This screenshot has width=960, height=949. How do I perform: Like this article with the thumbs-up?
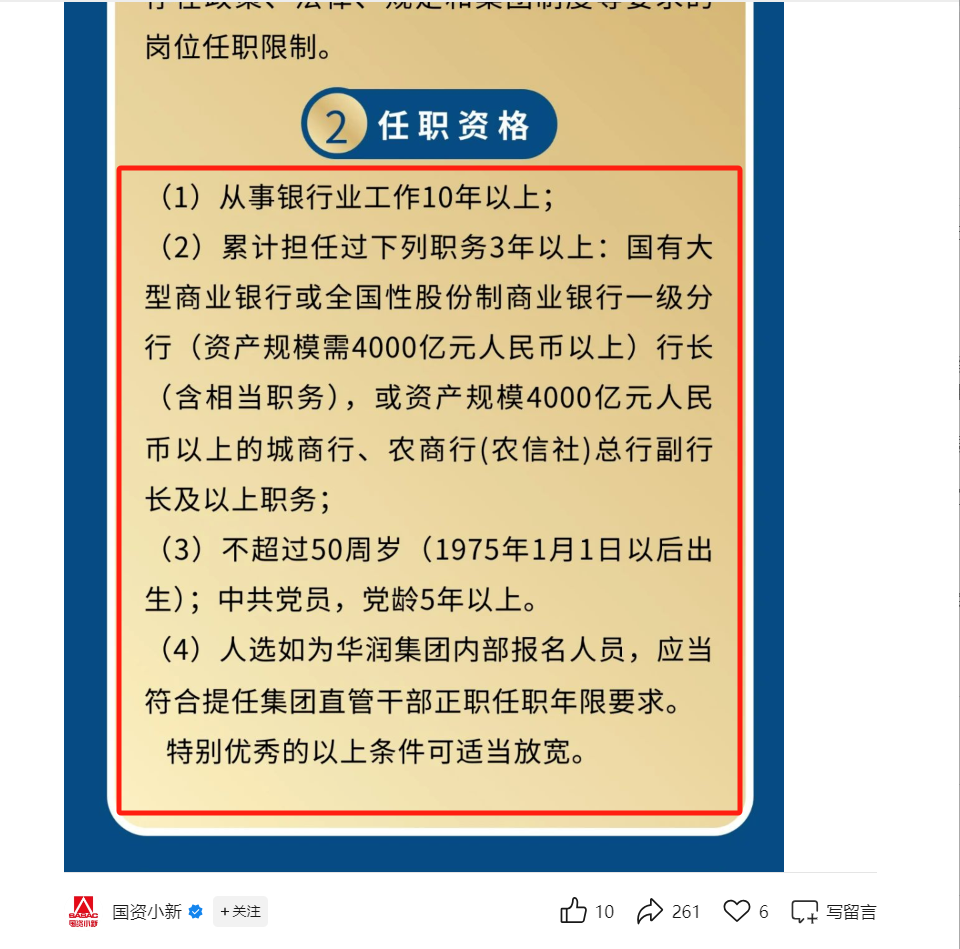[574, 911]
